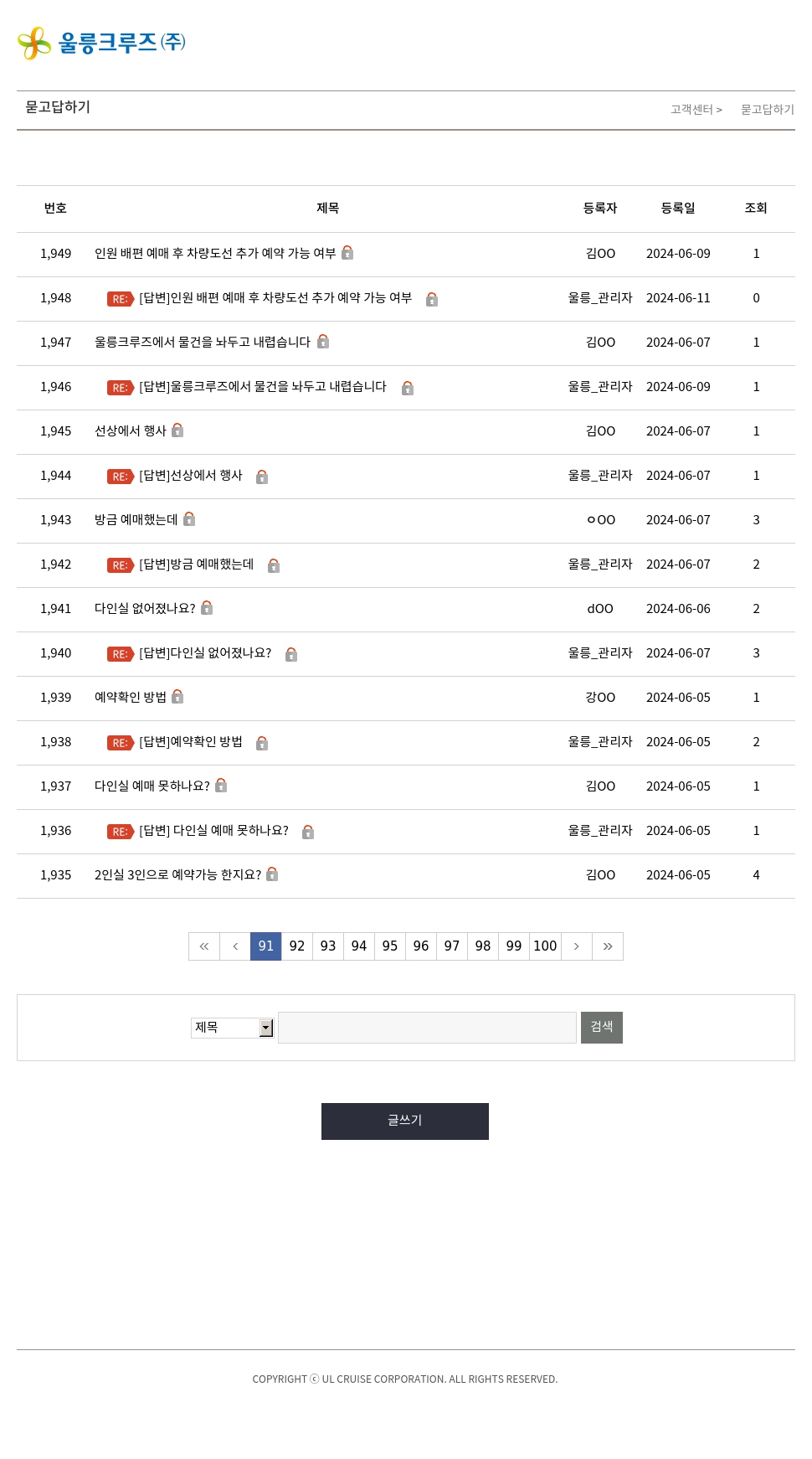This screenshot has width=812, height=1459.
Task: Jump to the first page double arrow
Action: 204,946
